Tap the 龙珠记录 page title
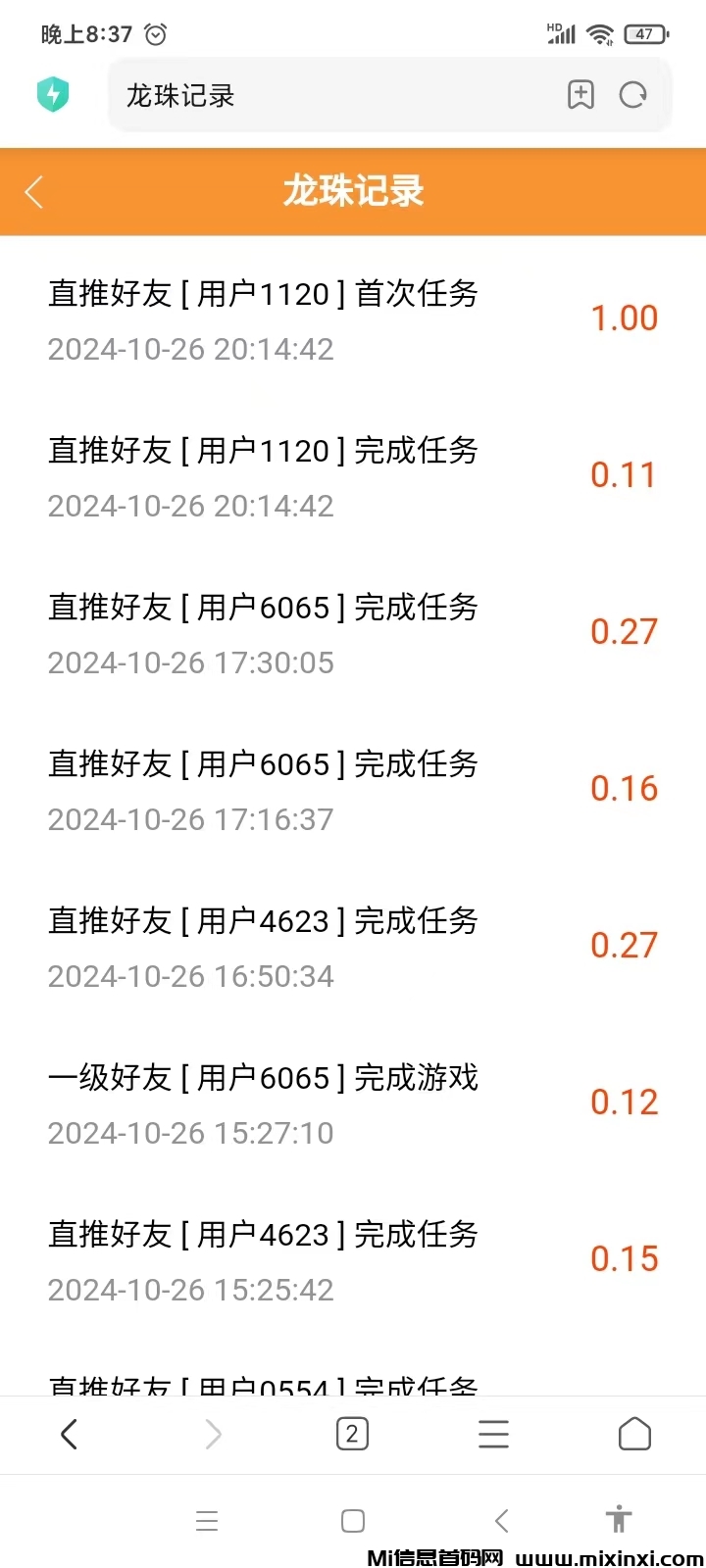Screen dimensions: 706x1568 click(352, 192)
